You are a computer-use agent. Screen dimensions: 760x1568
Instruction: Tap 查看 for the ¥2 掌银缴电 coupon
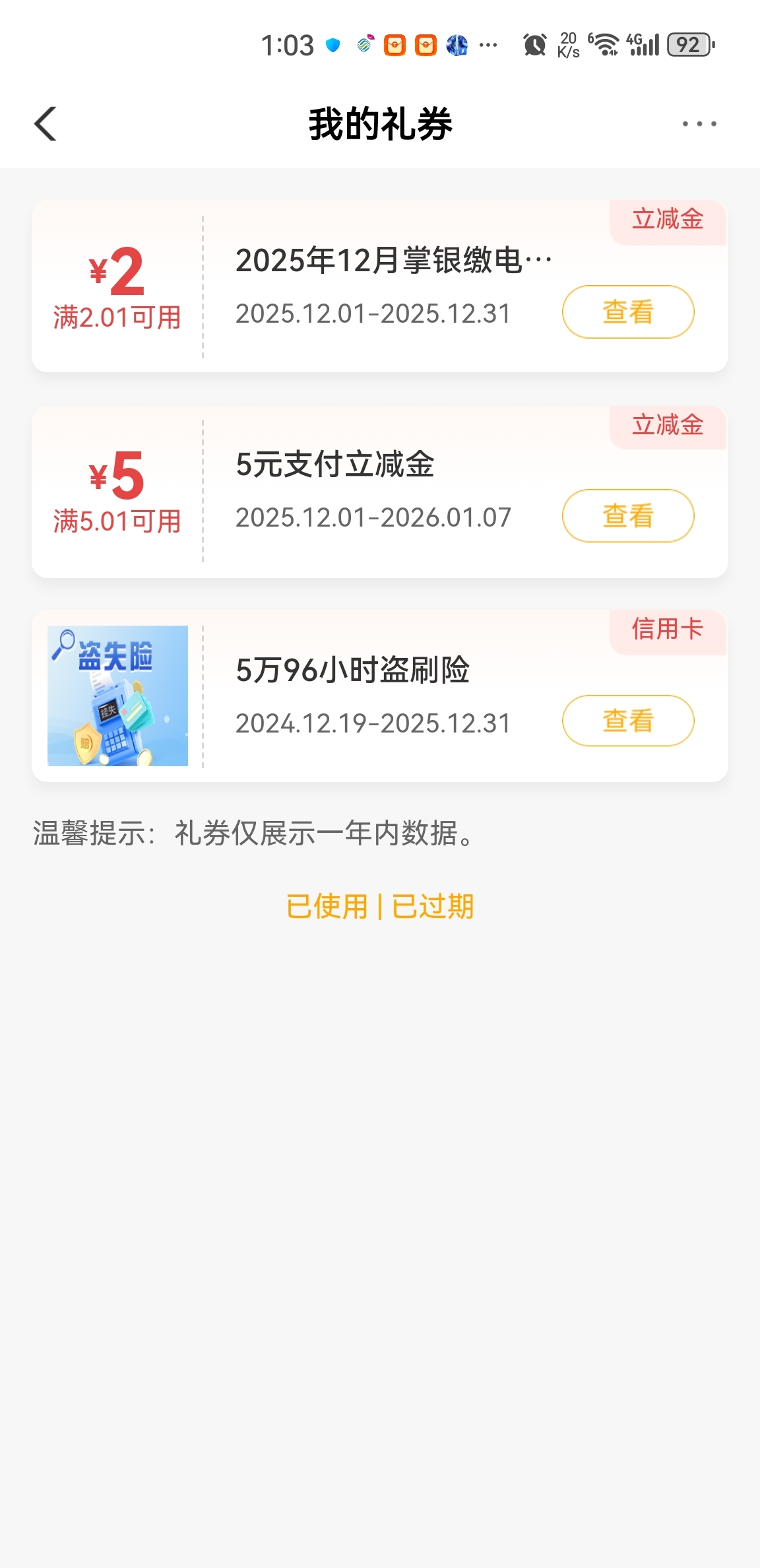point(627,312)
